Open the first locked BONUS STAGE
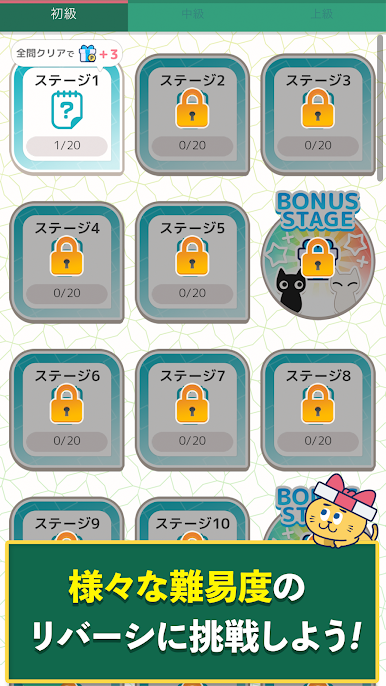Viewport: 386px width, 686px height. [x=318, y=256]
